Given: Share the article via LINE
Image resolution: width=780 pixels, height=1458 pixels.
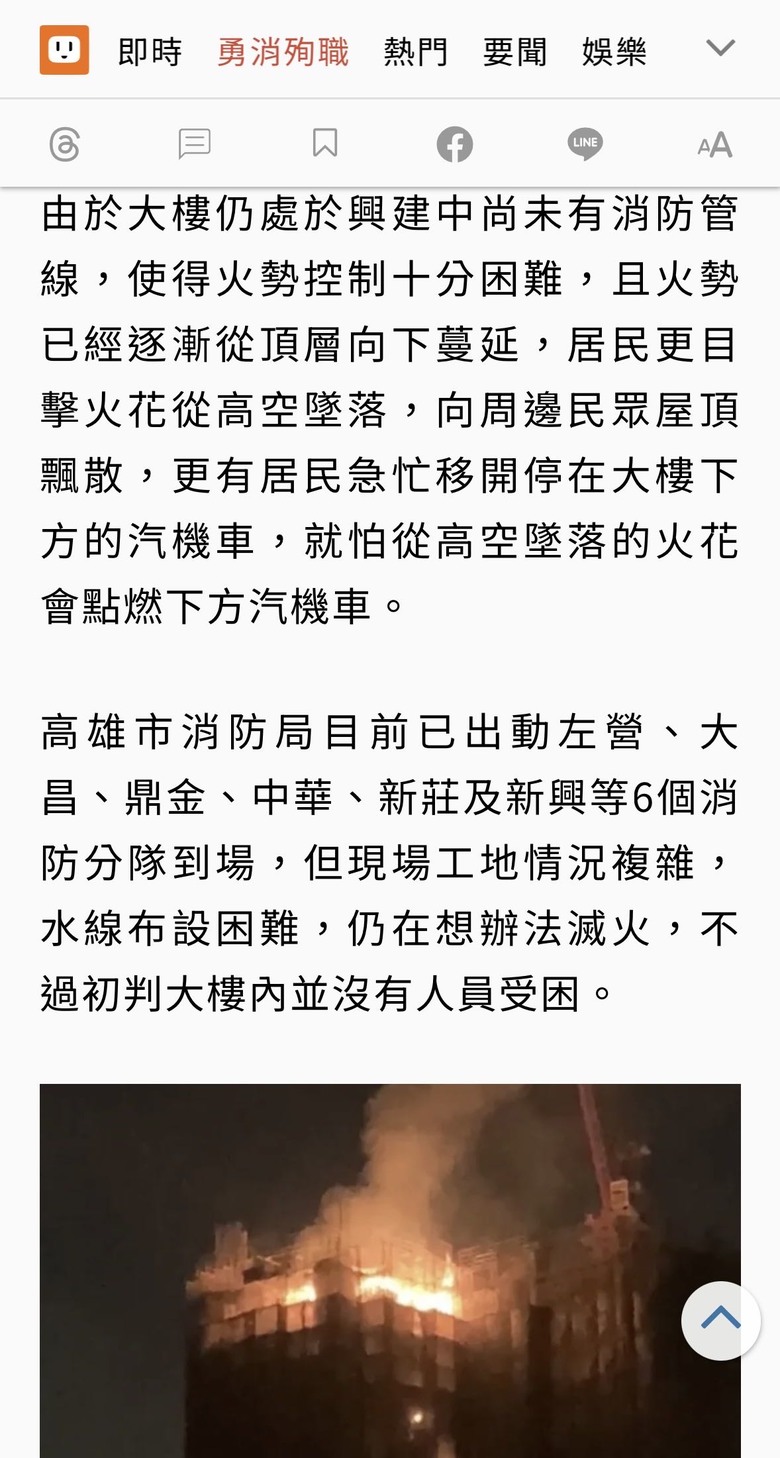Looking at the screenshot, I should point(585,145).
